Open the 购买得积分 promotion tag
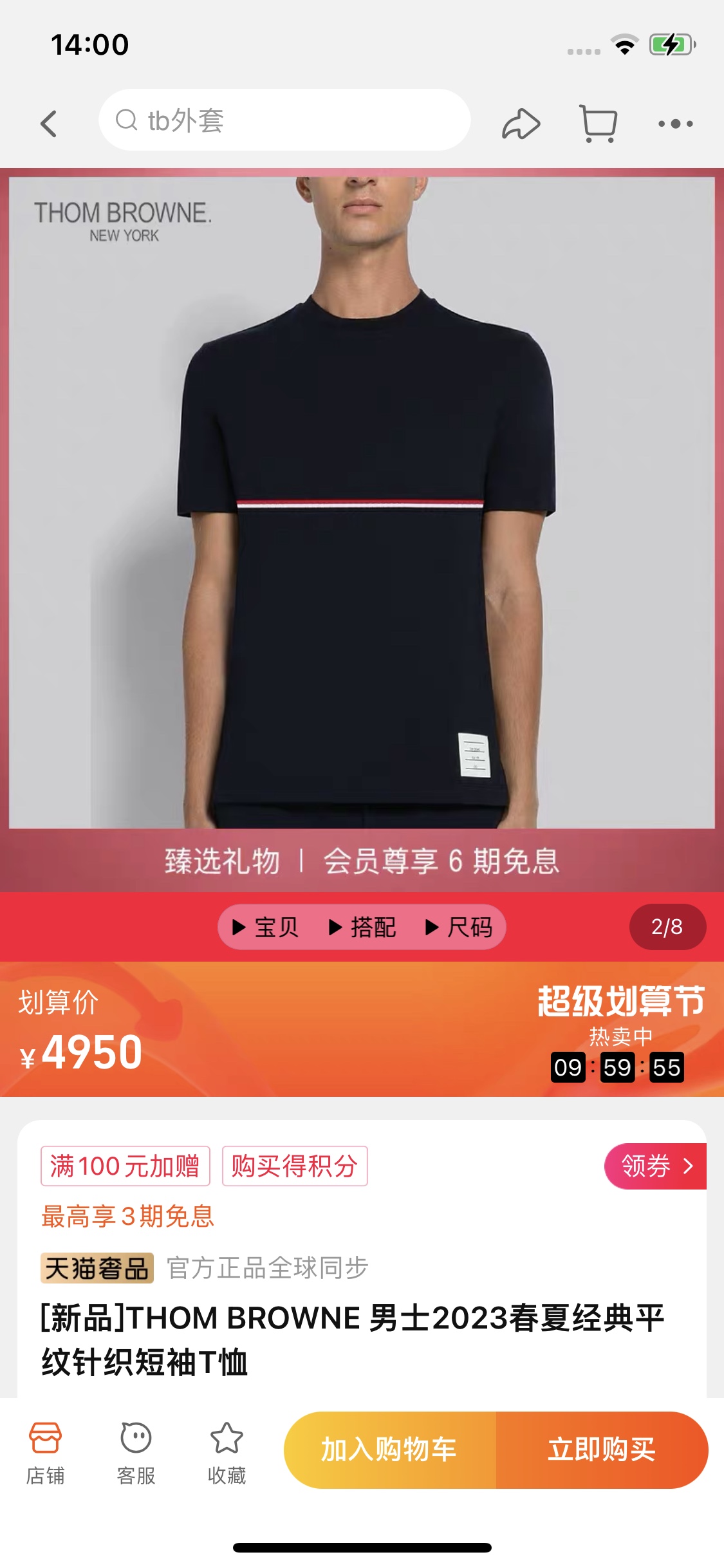The width and height of the screenshot is (724, 1568). 294,1166
